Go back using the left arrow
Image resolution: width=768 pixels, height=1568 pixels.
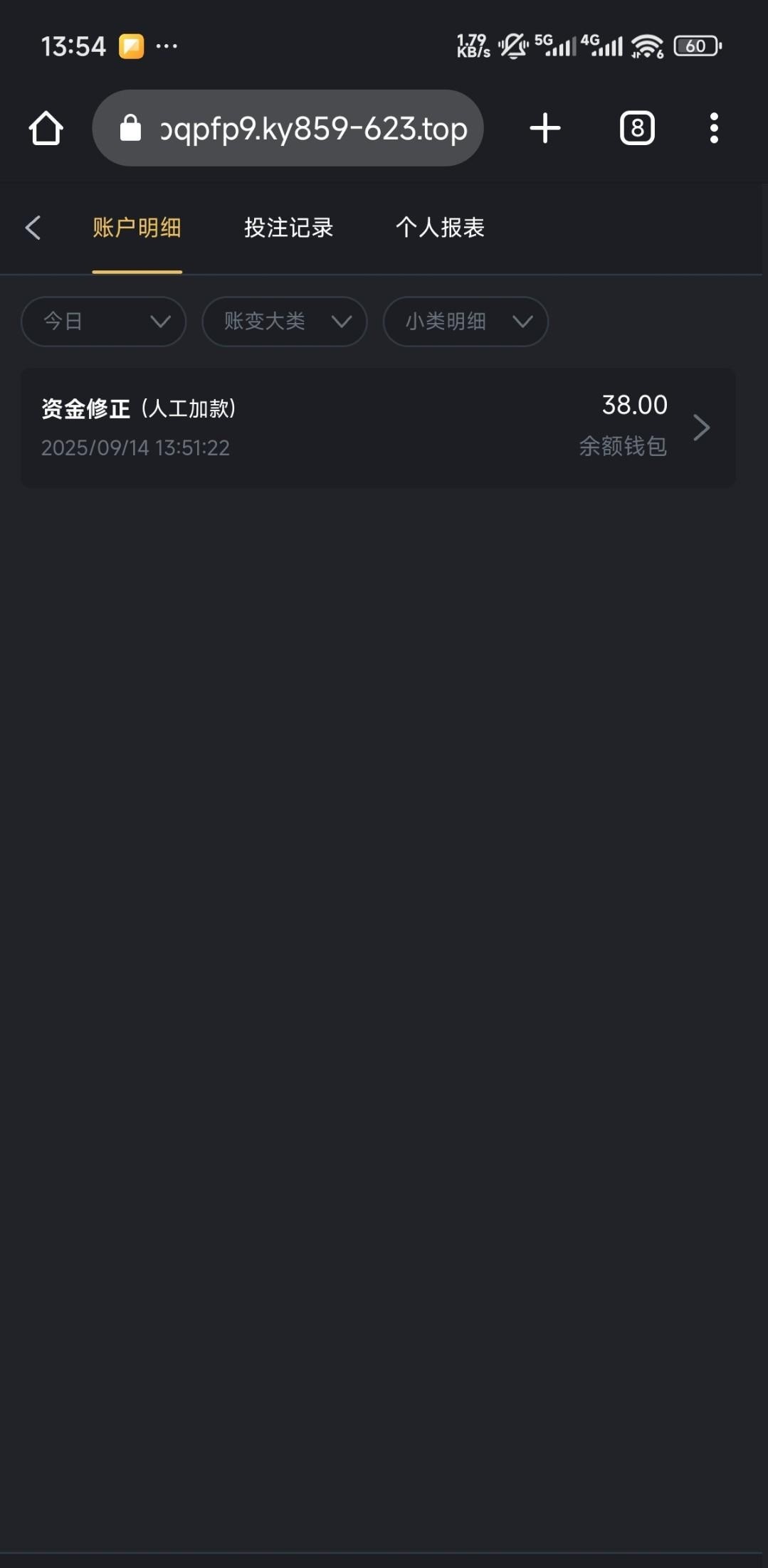(x=33, y=228)
